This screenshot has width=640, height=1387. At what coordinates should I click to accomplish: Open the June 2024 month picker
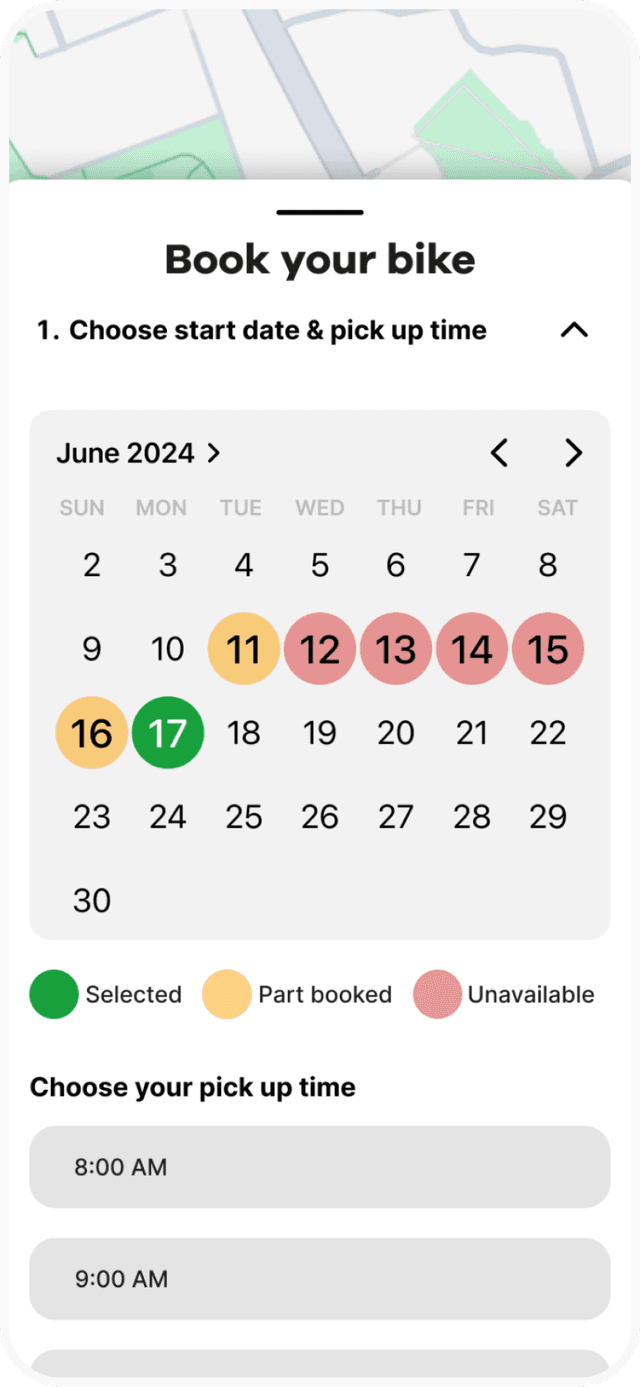point(138,453)
